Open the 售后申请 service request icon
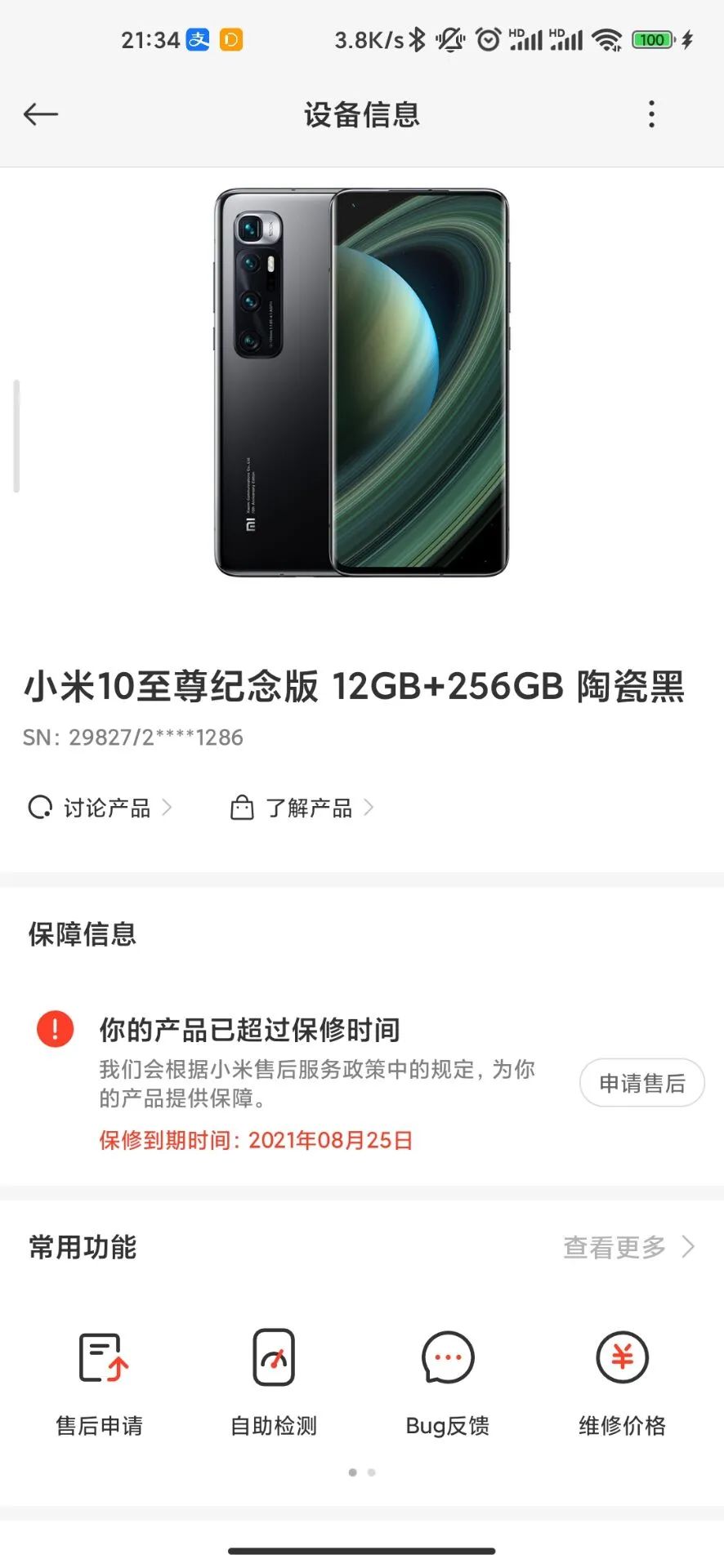Image resolution: width=724 pixels, height=1568 pixels. point(100,1359)
